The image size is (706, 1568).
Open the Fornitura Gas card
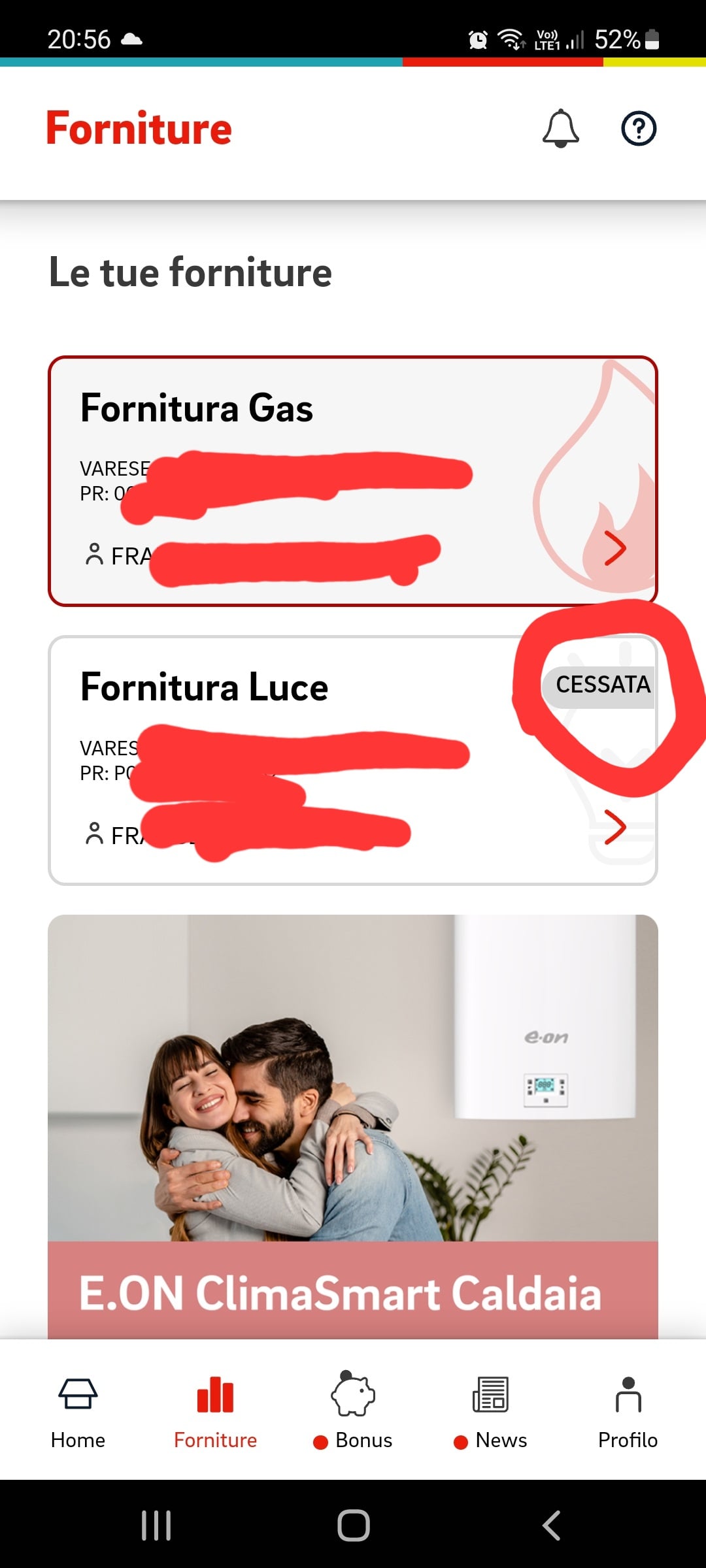click(x=353, y=481)
